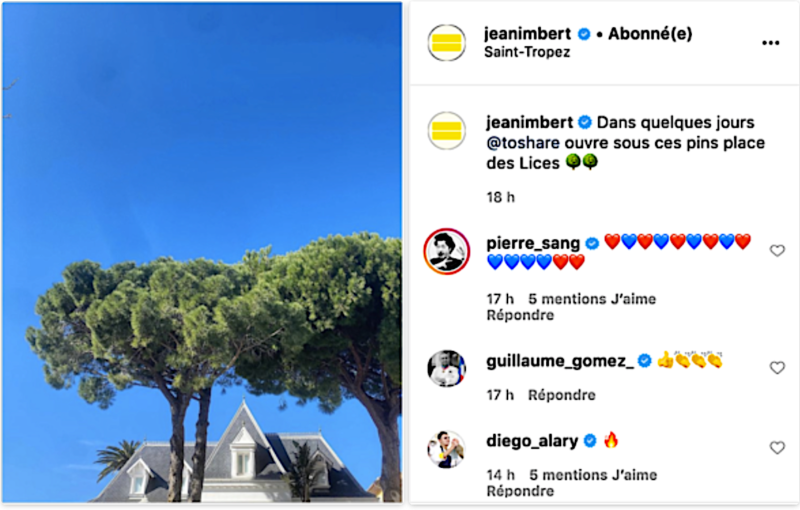Like pierre_sang's comment
Screen dimensions: 800x510
pos(777,251)
